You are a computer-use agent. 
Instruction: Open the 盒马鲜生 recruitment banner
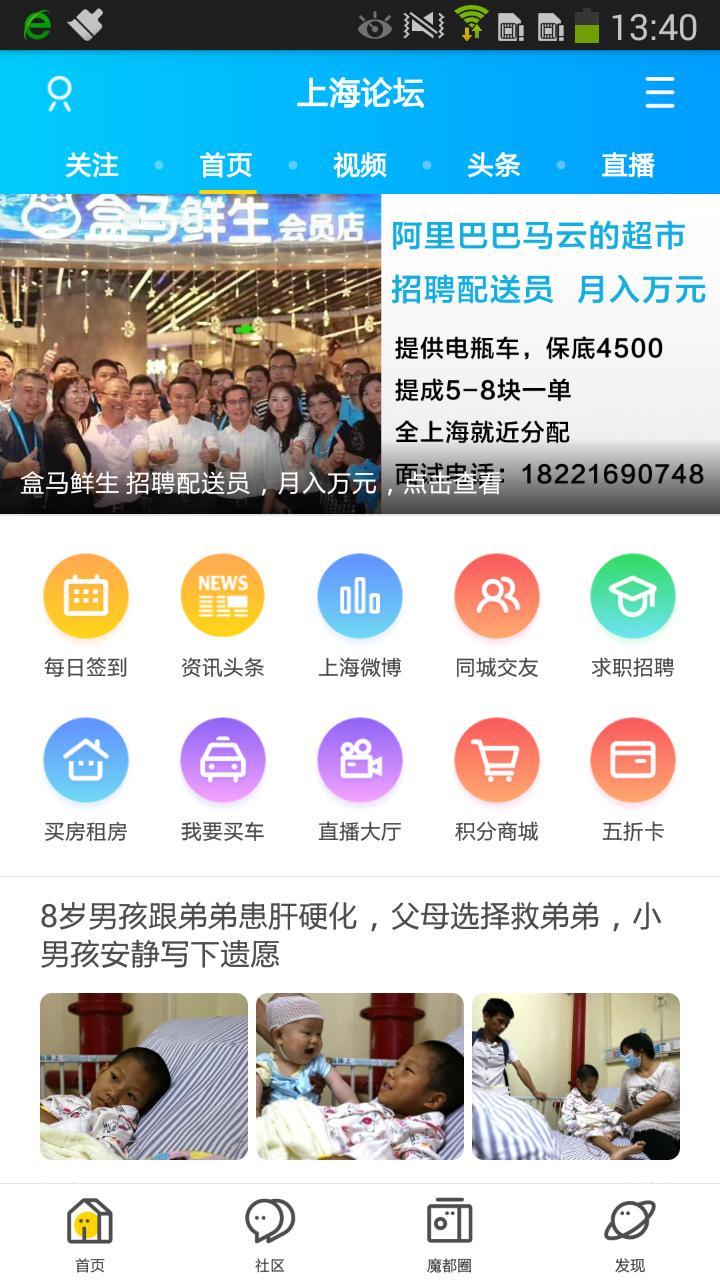click(360, 354)
